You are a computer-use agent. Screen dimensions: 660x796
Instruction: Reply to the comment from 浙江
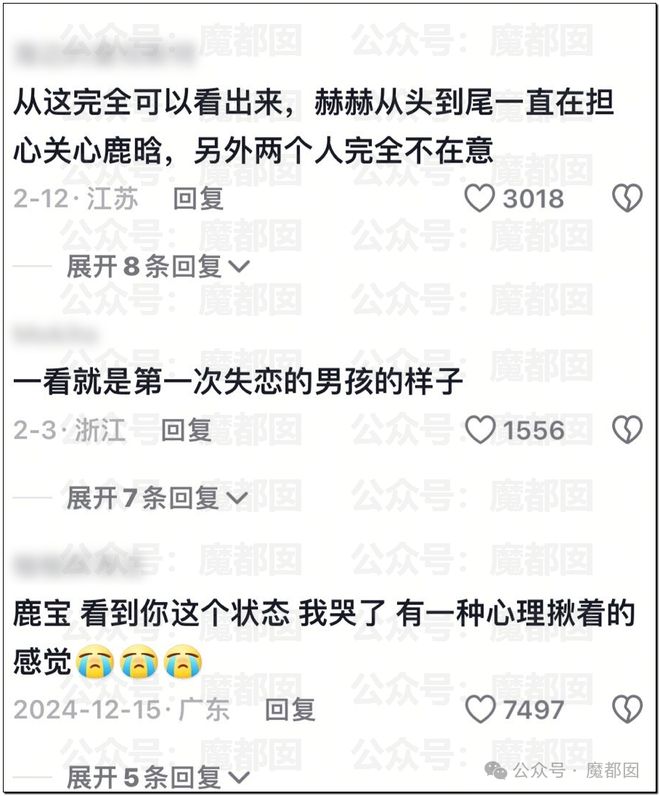click(186, 430)
